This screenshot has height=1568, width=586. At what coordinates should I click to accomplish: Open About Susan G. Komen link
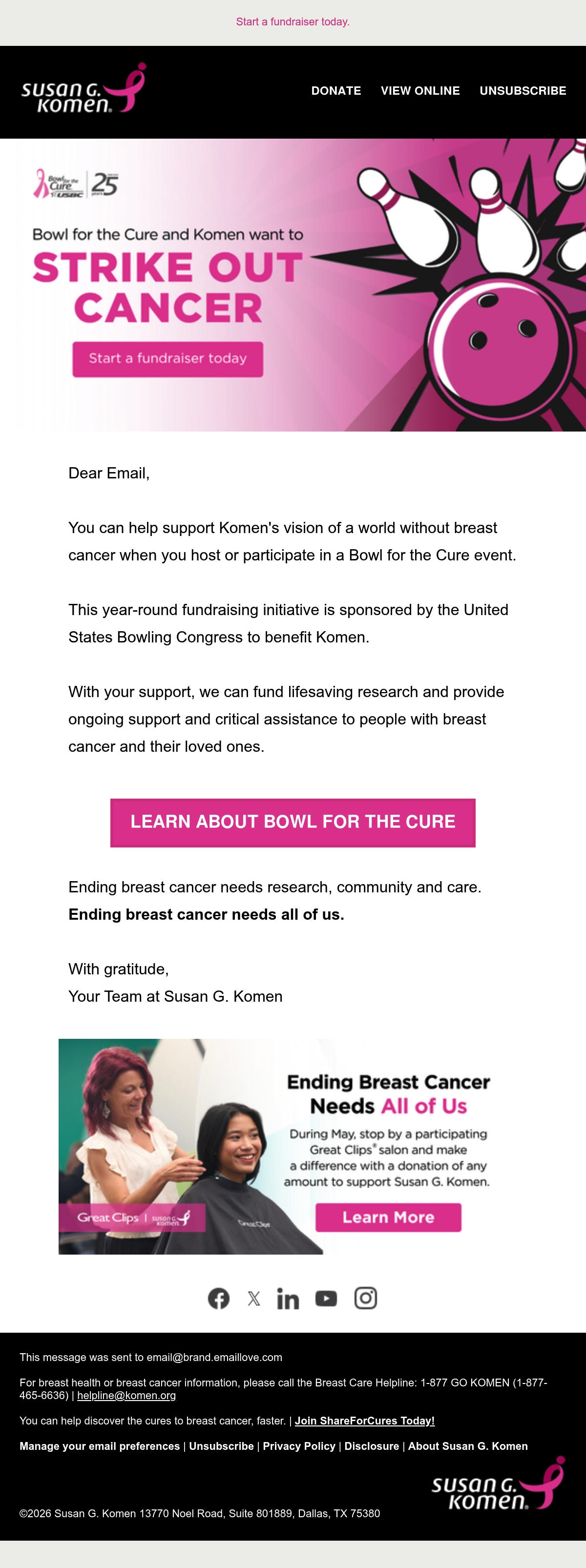468,1445
